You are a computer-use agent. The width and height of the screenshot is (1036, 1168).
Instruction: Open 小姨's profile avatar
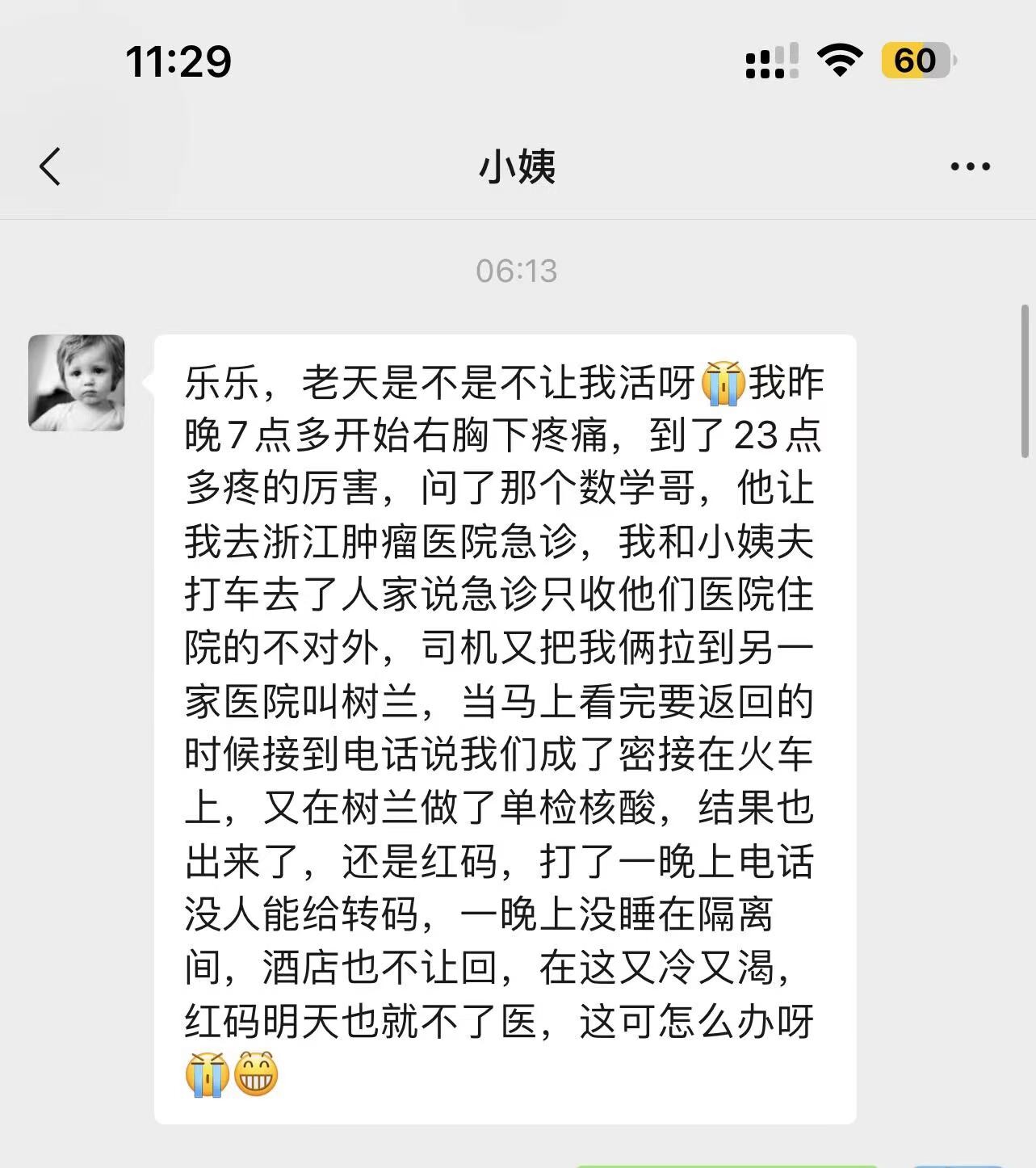point(77,383)
